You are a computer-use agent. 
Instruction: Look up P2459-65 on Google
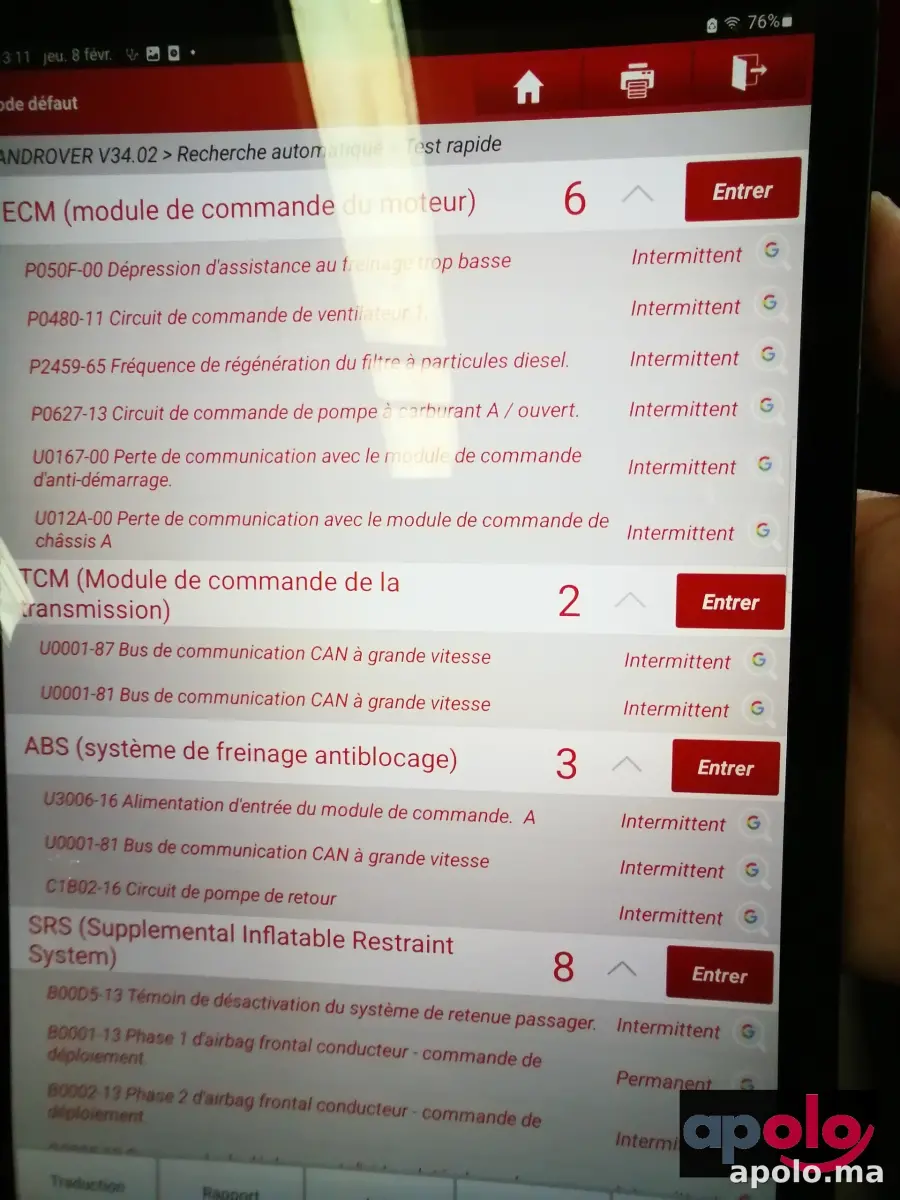click(768, 355)
